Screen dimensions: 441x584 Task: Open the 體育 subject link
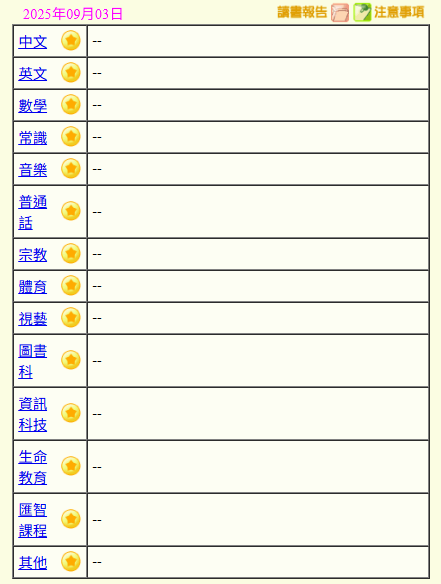click(33, 287)
